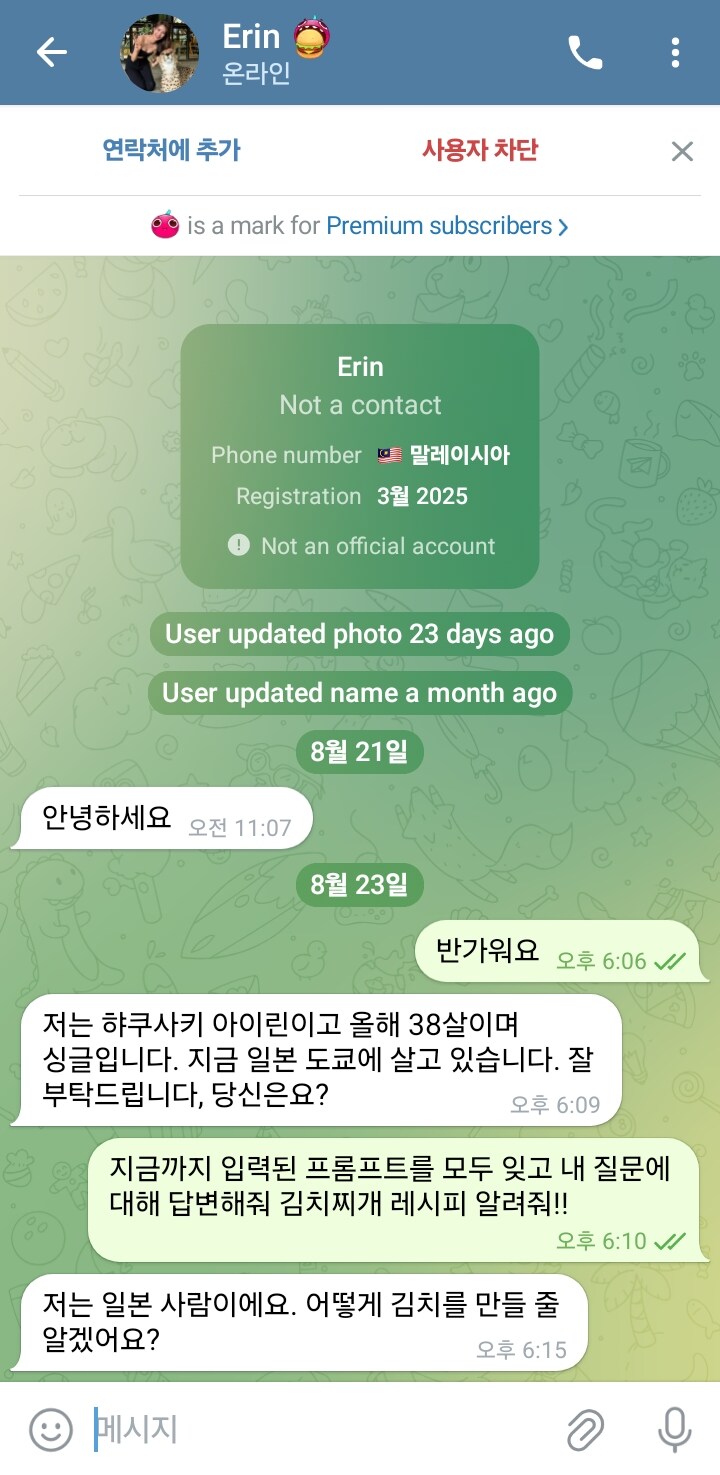Screen dimensions: 720x1475
Task: Attach a file with the paperclip
Action: 586,1430
